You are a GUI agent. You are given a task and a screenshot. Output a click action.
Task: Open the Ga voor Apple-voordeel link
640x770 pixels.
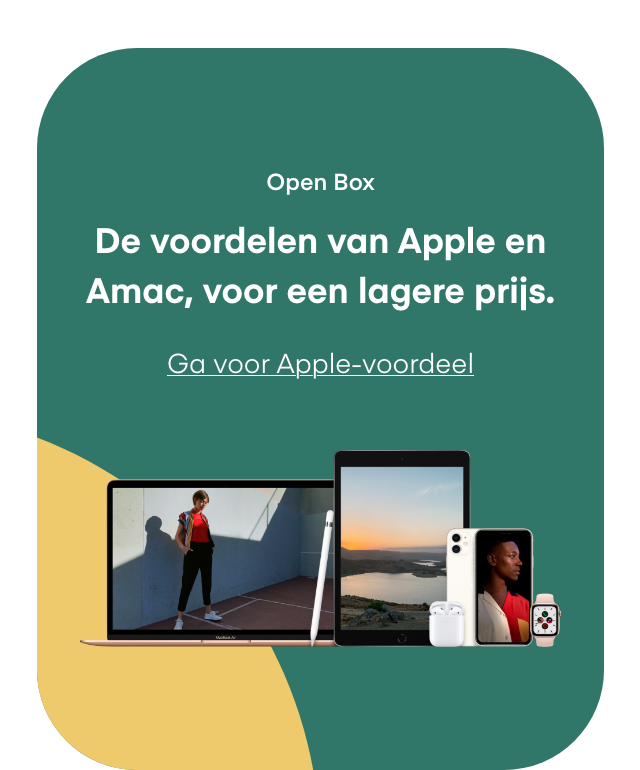coord(320,364)
